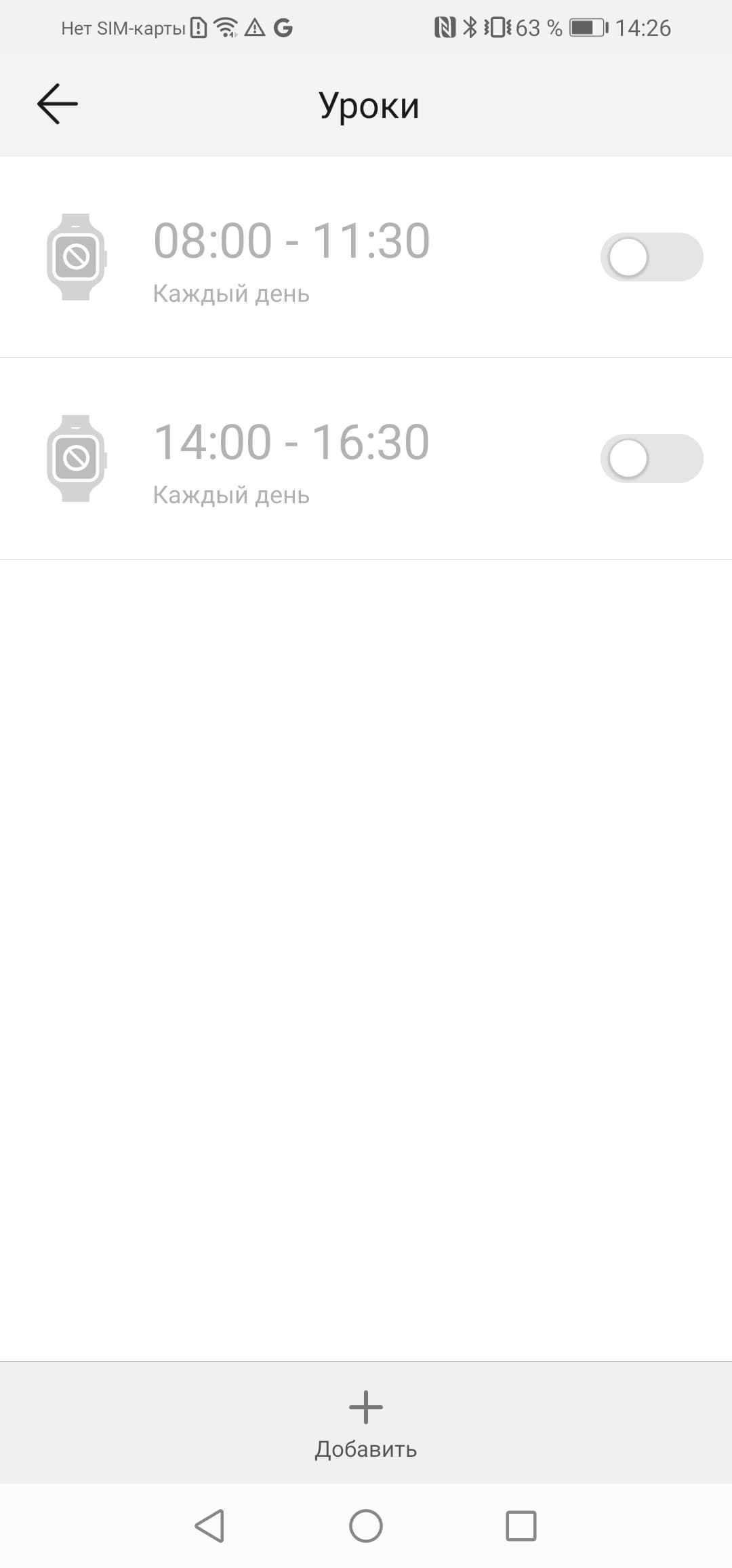Open the 08:00 - 11:30 lesson entry
Image resolution: width=732 pixels, height=1568 pixels.
[x=291, y=256]
